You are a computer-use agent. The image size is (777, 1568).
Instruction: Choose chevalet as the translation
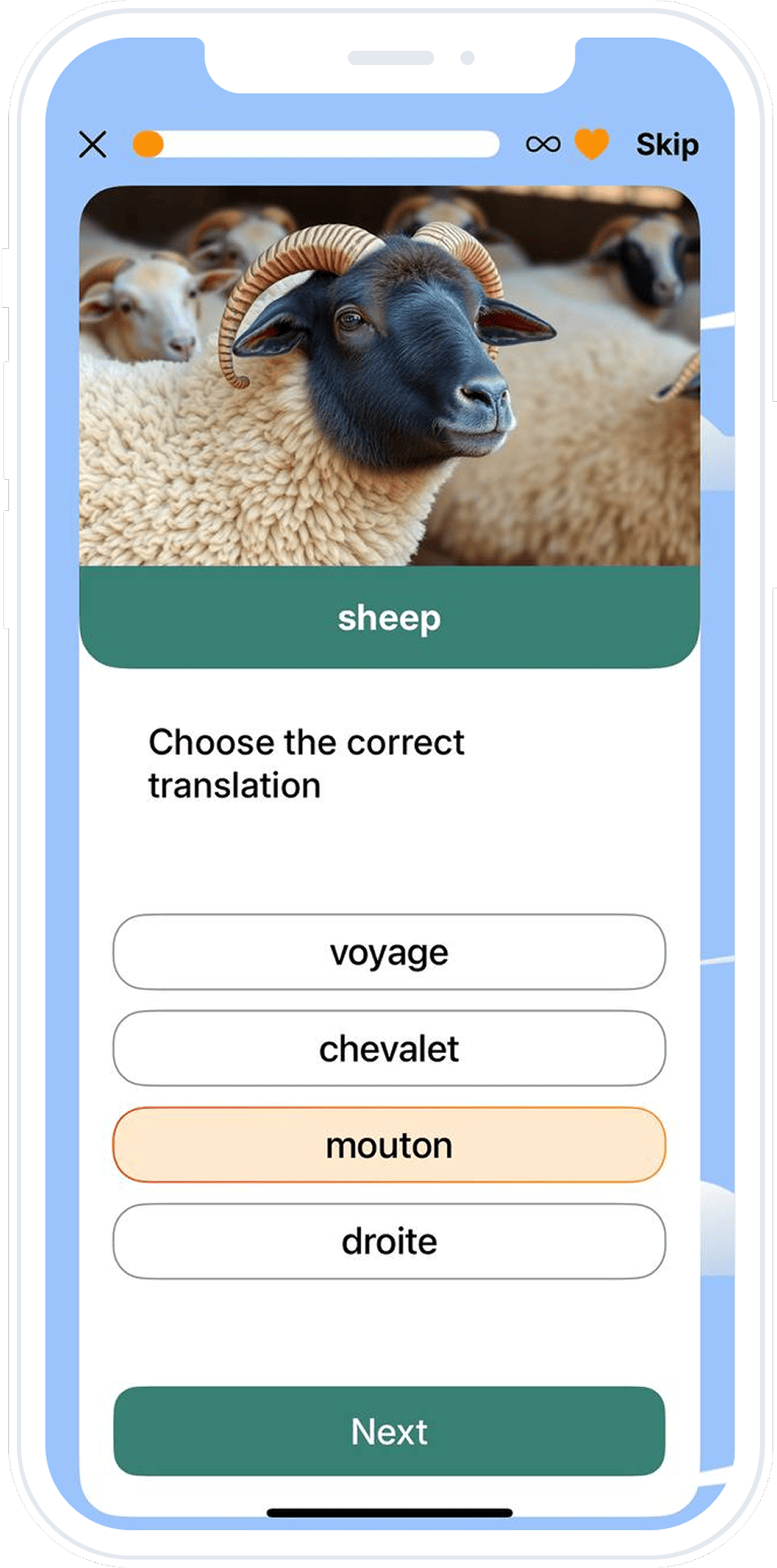tap(389, 1049)
